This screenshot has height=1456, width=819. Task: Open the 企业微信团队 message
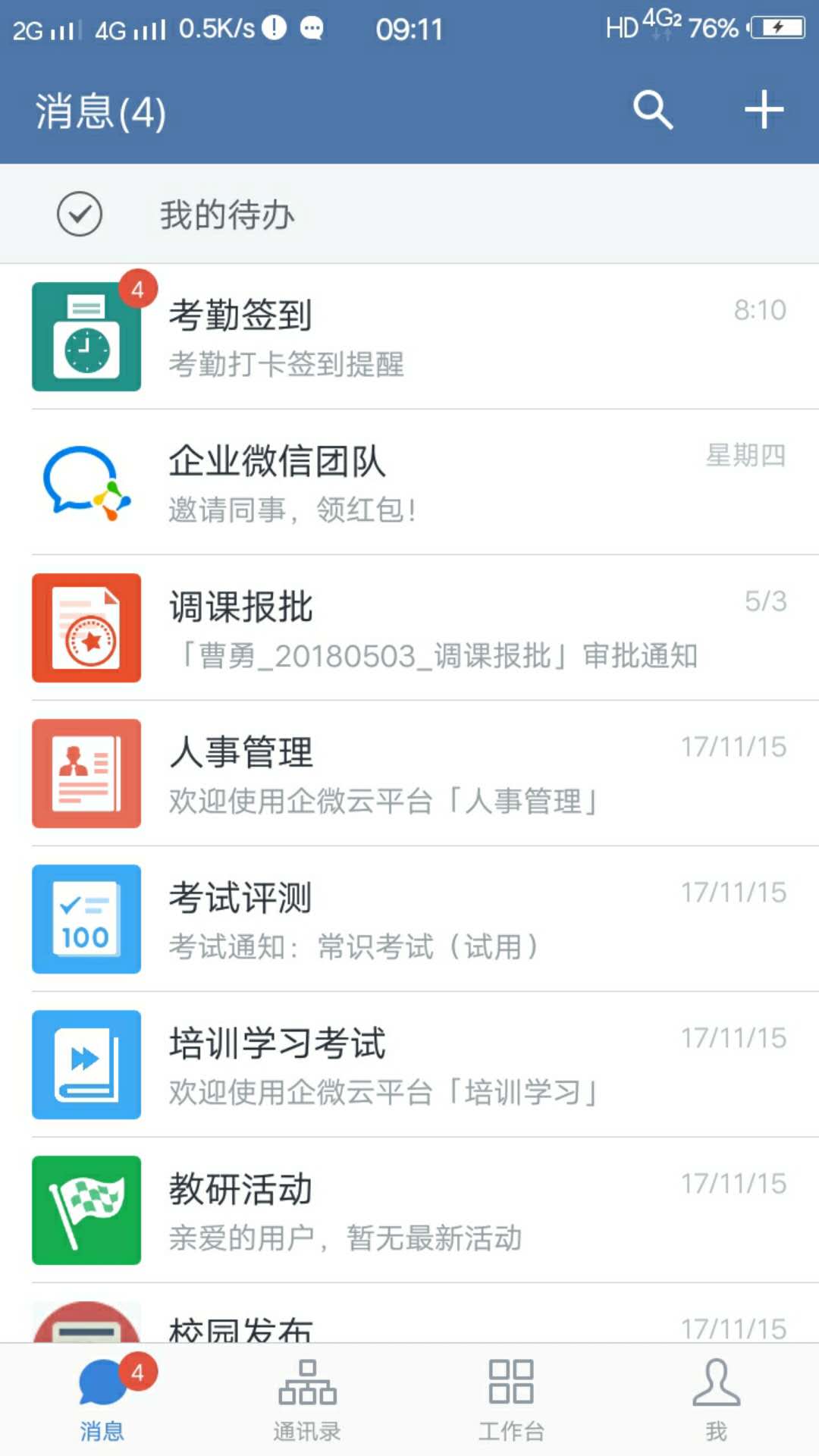(x=409, y=482)
